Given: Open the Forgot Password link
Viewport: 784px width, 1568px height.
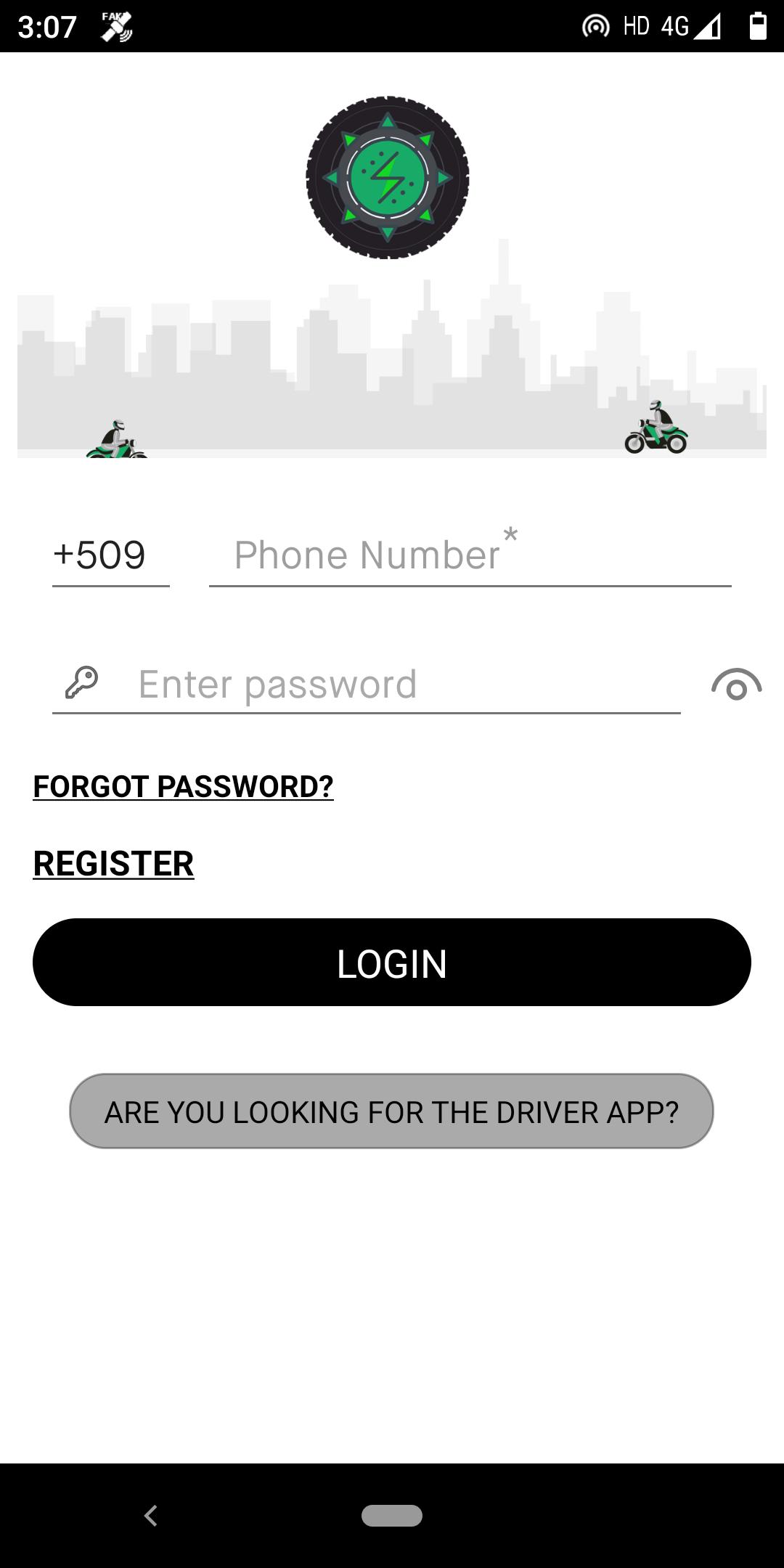Looking at the screenshot, I should [183, 787].
